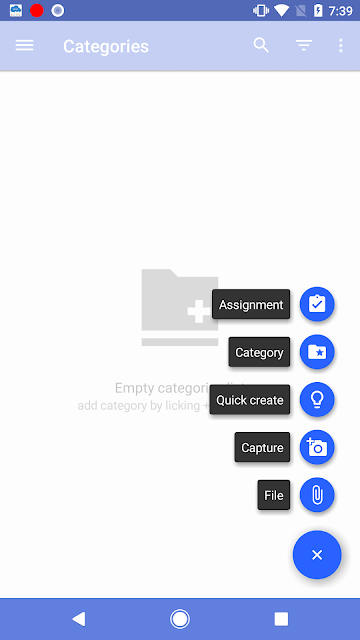Open the navigation drawer menu
The image size is (360, 640).
(x=24, y=46)
